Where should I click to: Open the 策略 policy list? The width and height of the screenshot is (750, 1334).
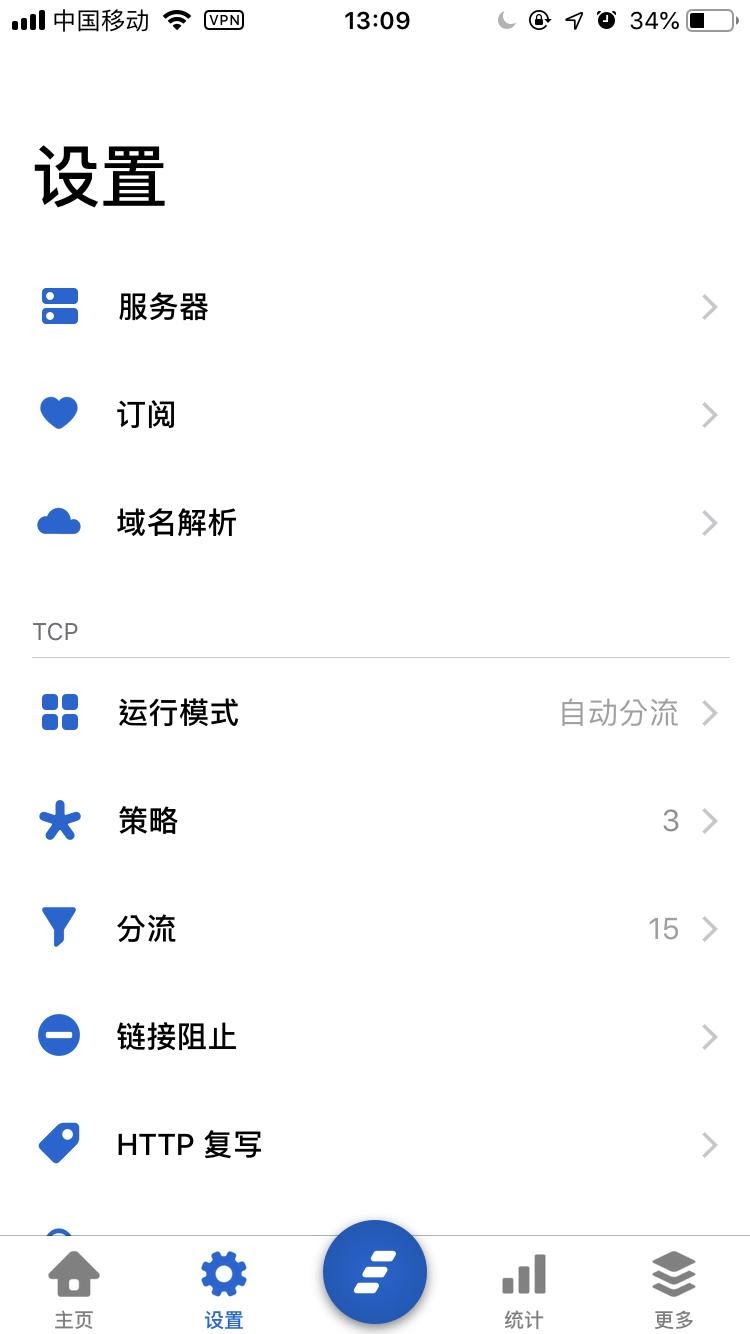pyautogui.click(x=375, y=821)
